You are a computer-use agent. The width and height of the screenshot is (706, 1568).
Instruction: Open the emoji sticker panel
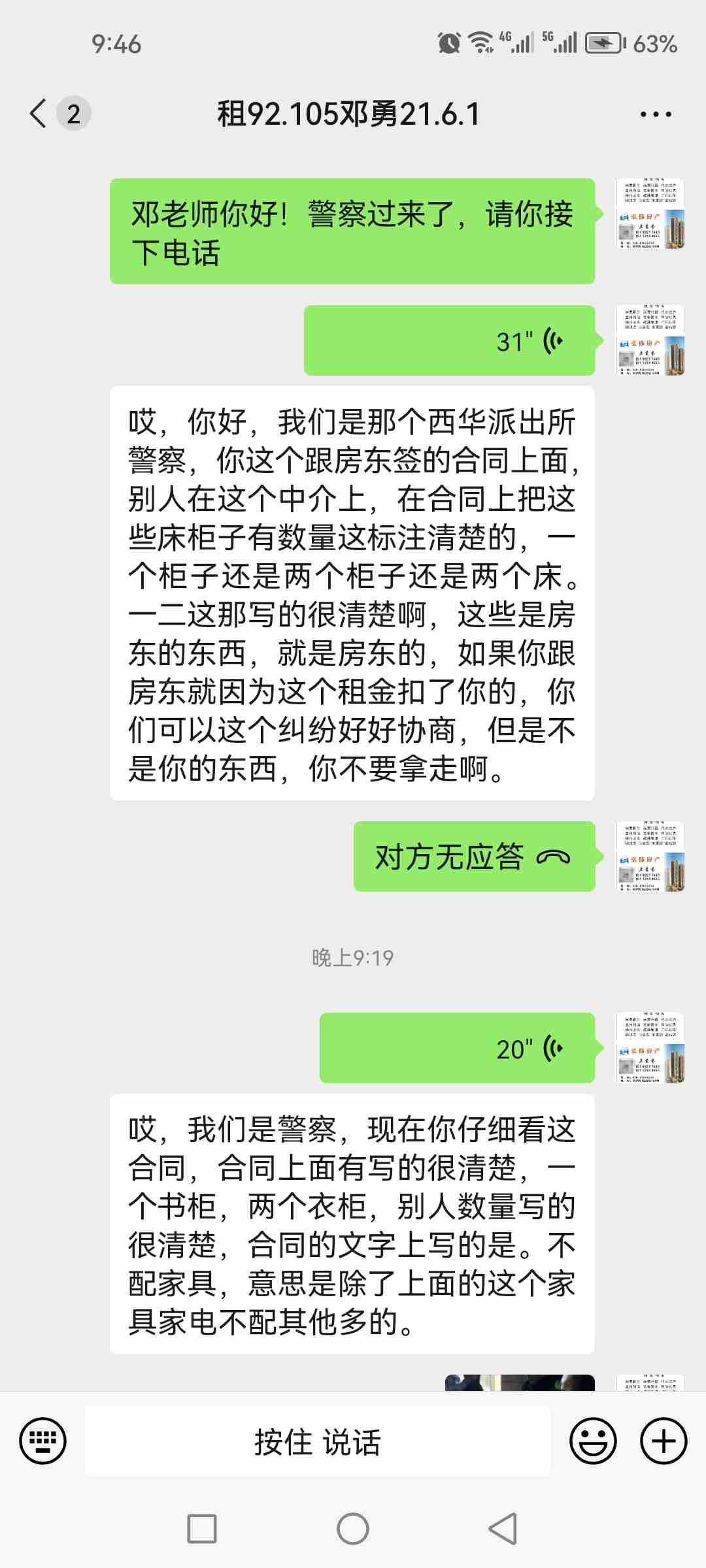point(593,1441)
